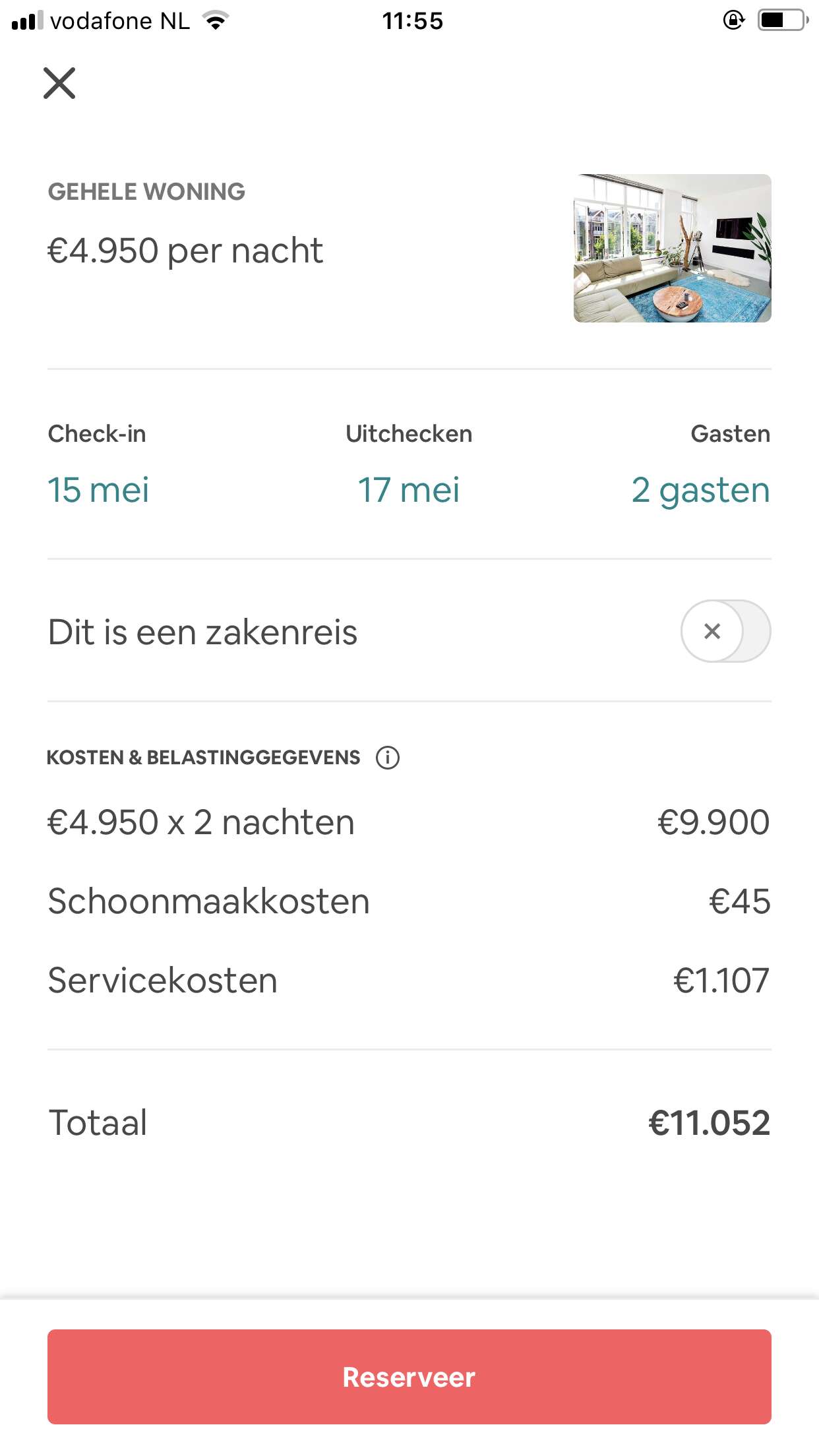
Task: Open the listing photo thumbnail
Action: [673, 248]
